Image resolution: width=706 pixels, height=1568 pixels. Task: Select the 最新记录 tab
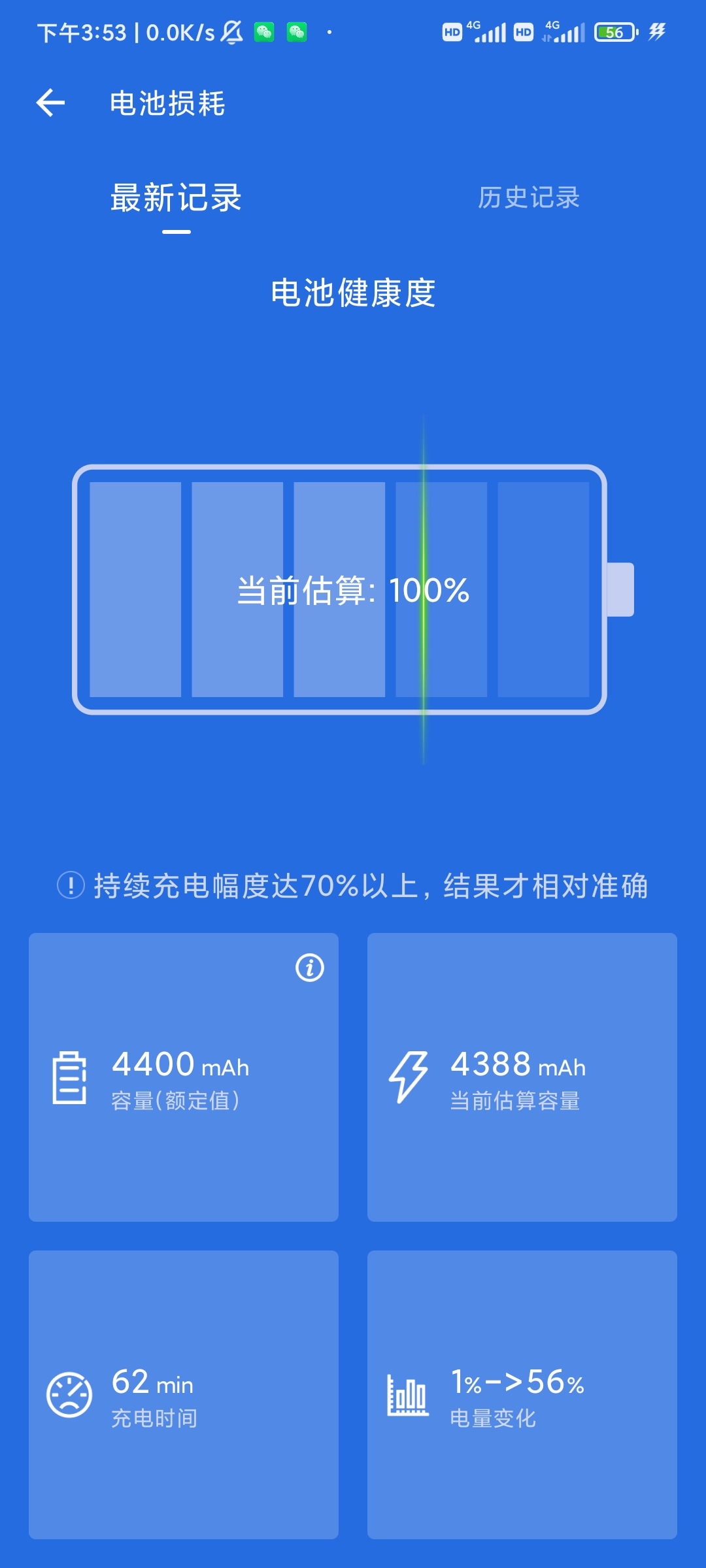tap(176, 199)
